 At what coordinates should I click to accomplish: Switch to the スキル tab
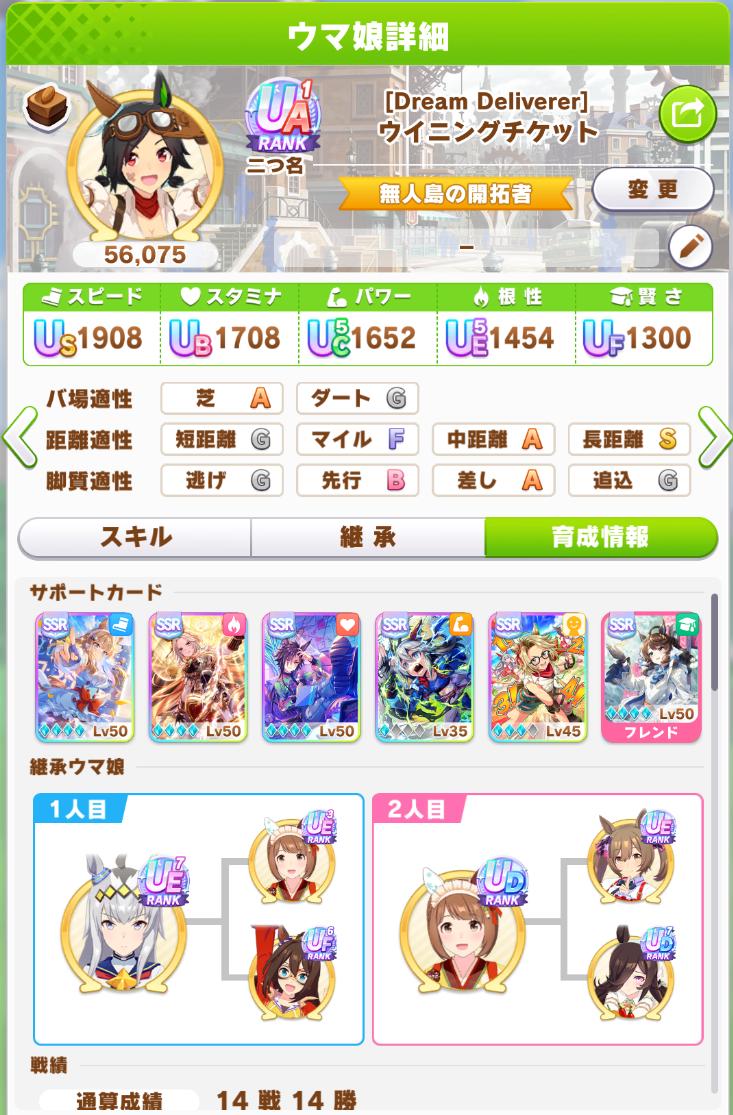(135, 537)
